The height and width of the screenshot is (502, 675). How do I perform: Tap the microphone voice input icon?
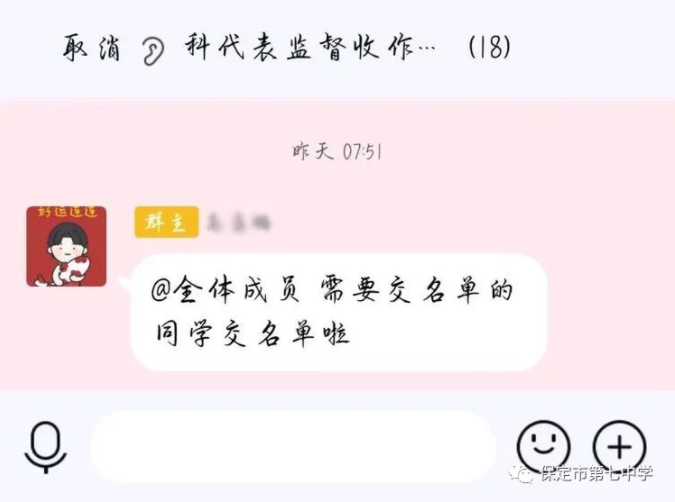[46, 446]
